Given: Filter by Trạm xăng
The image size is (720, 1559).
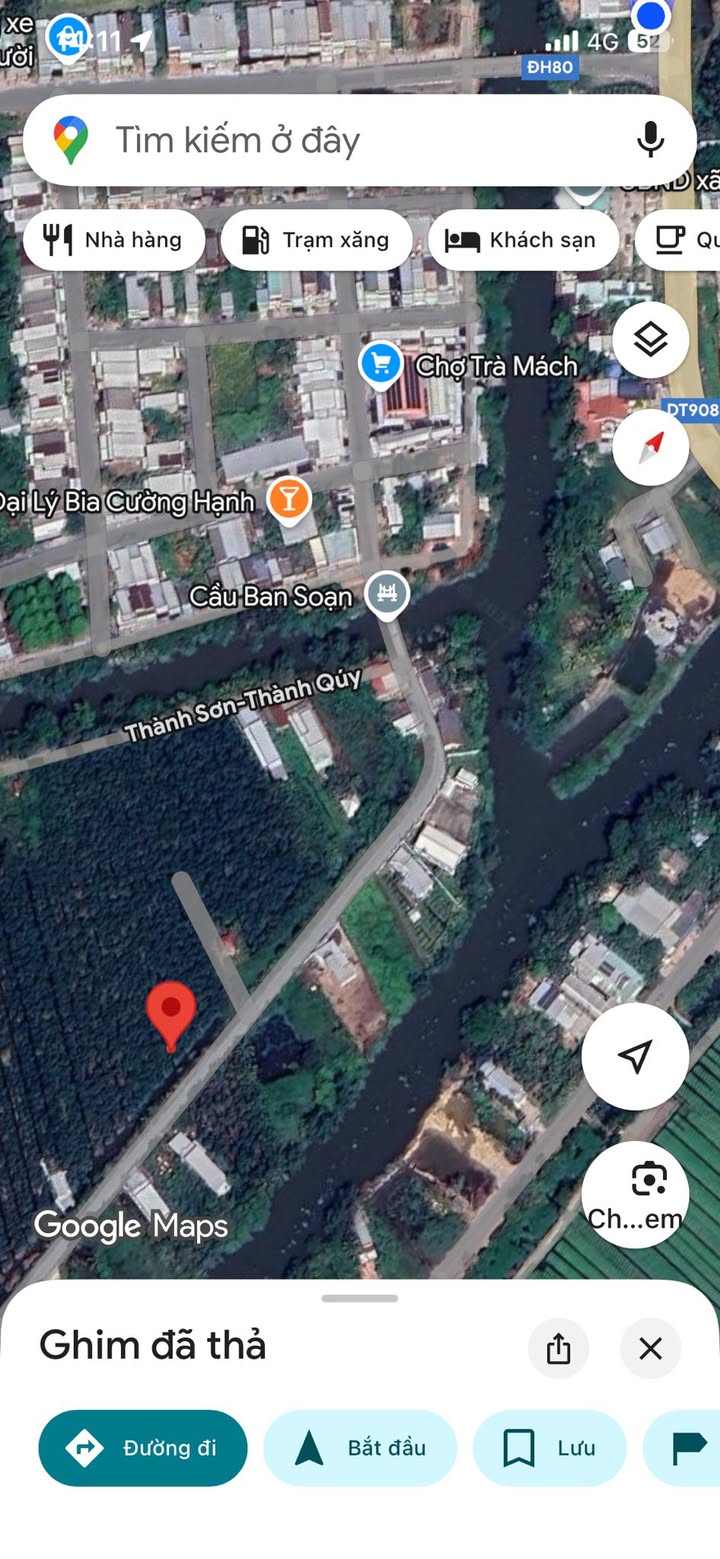Looking at the screenshot, I should pos(316,240).
